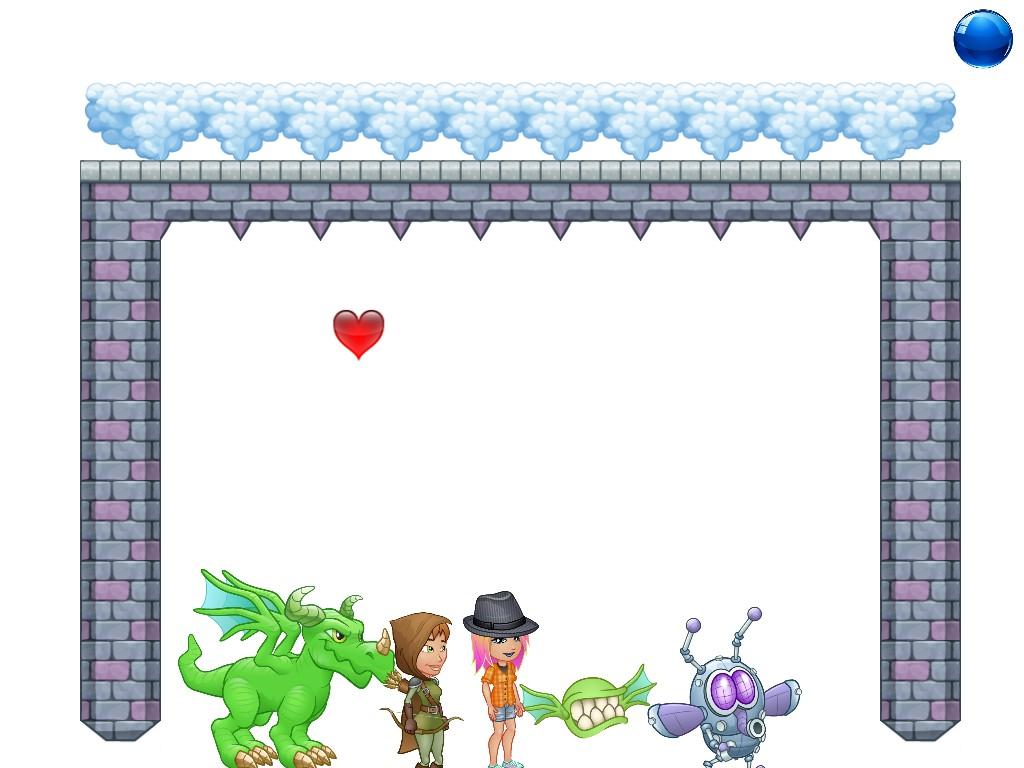Tap the blue orb button
The width and height of the screenshot is (1024, 768).
tap(982, 39)
